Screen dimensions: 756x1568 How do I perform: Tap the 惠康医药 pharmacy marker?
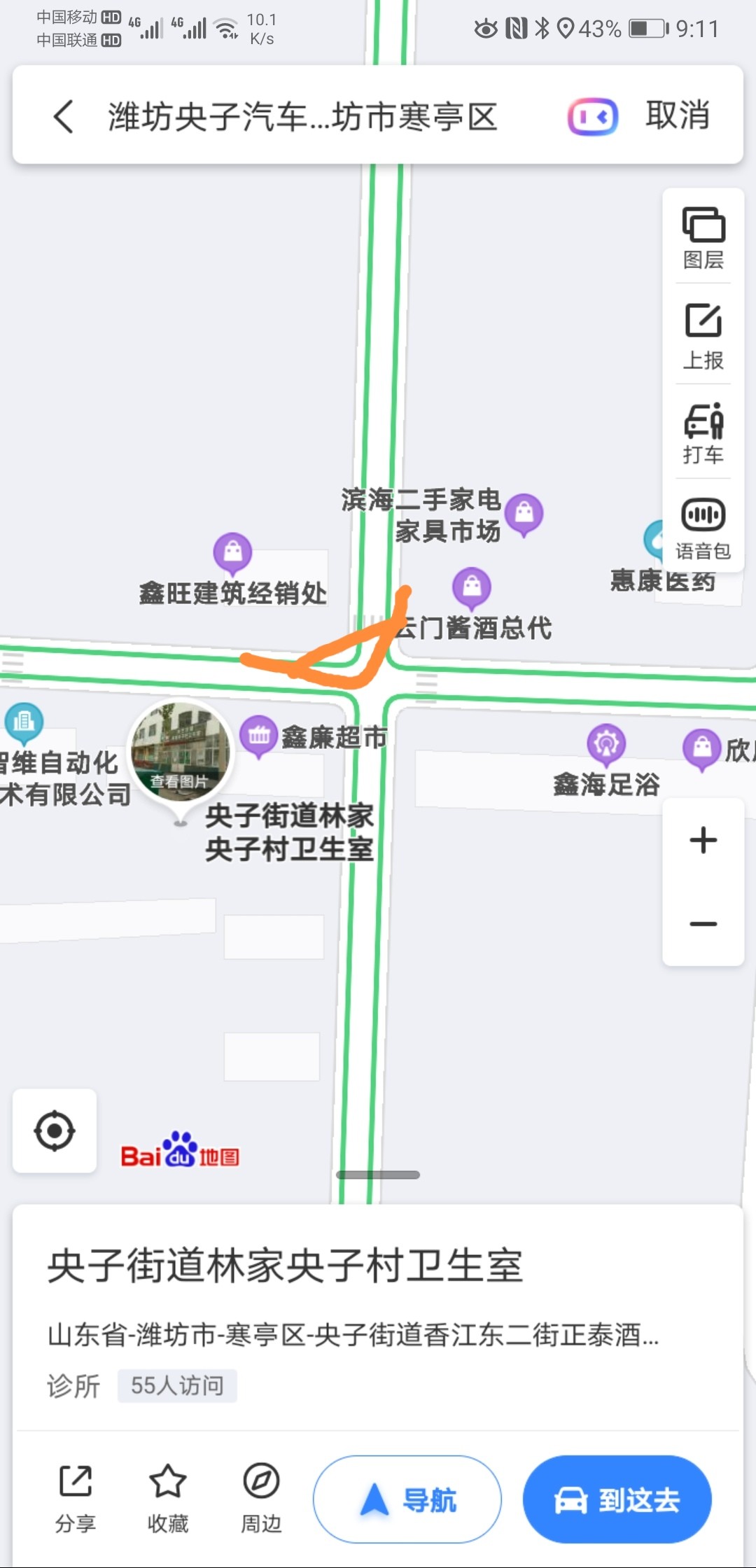point(657,539)
